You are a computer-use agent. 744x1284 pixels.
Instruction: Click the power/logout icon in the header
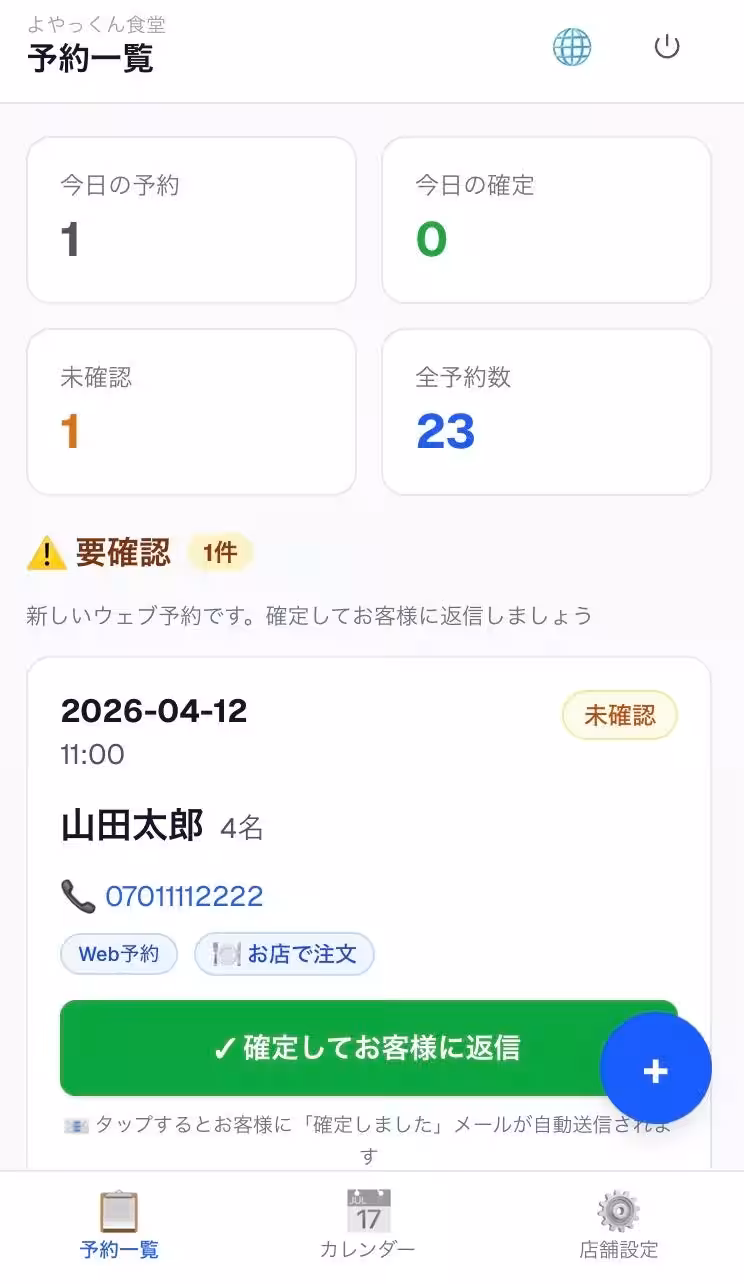click(666, 46)
